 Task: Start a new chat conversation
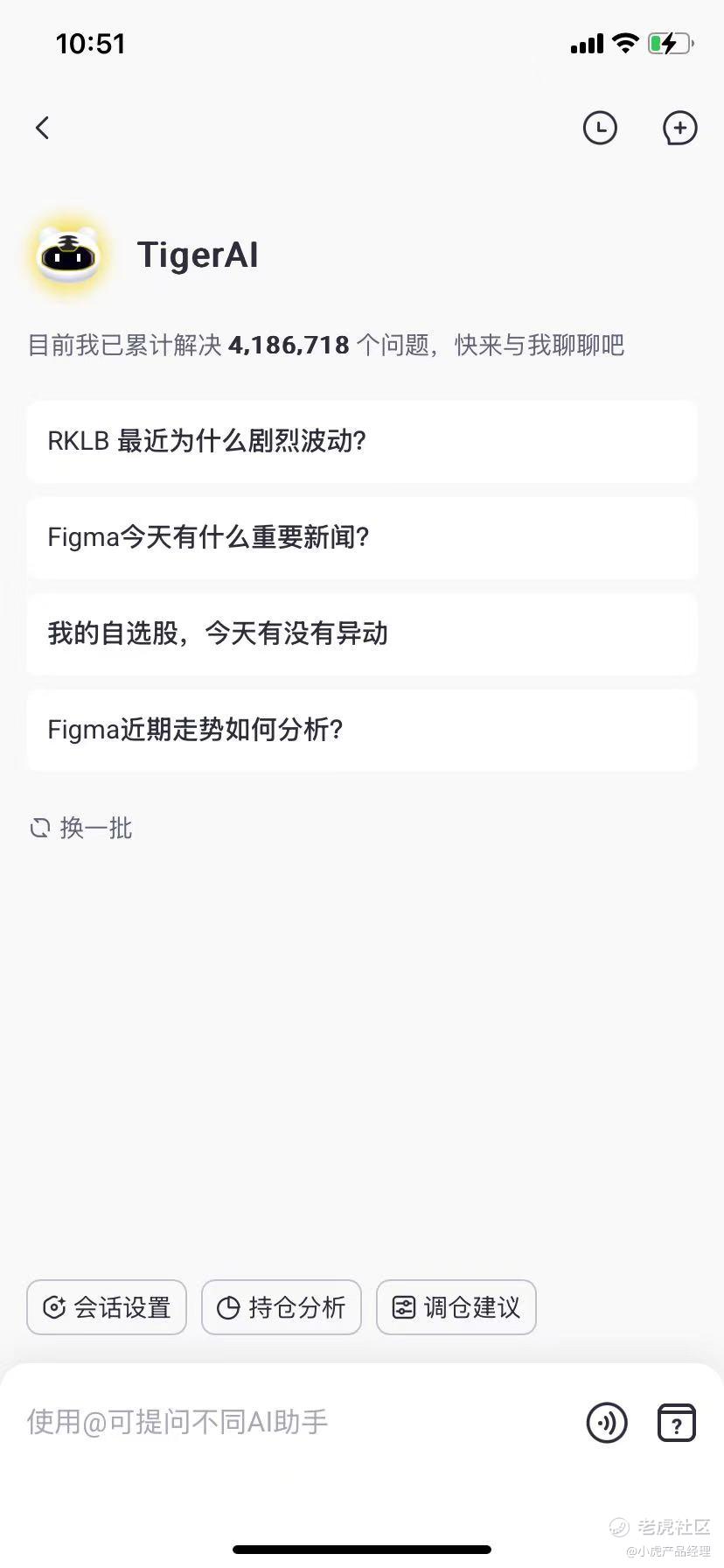tap(679, 129)
